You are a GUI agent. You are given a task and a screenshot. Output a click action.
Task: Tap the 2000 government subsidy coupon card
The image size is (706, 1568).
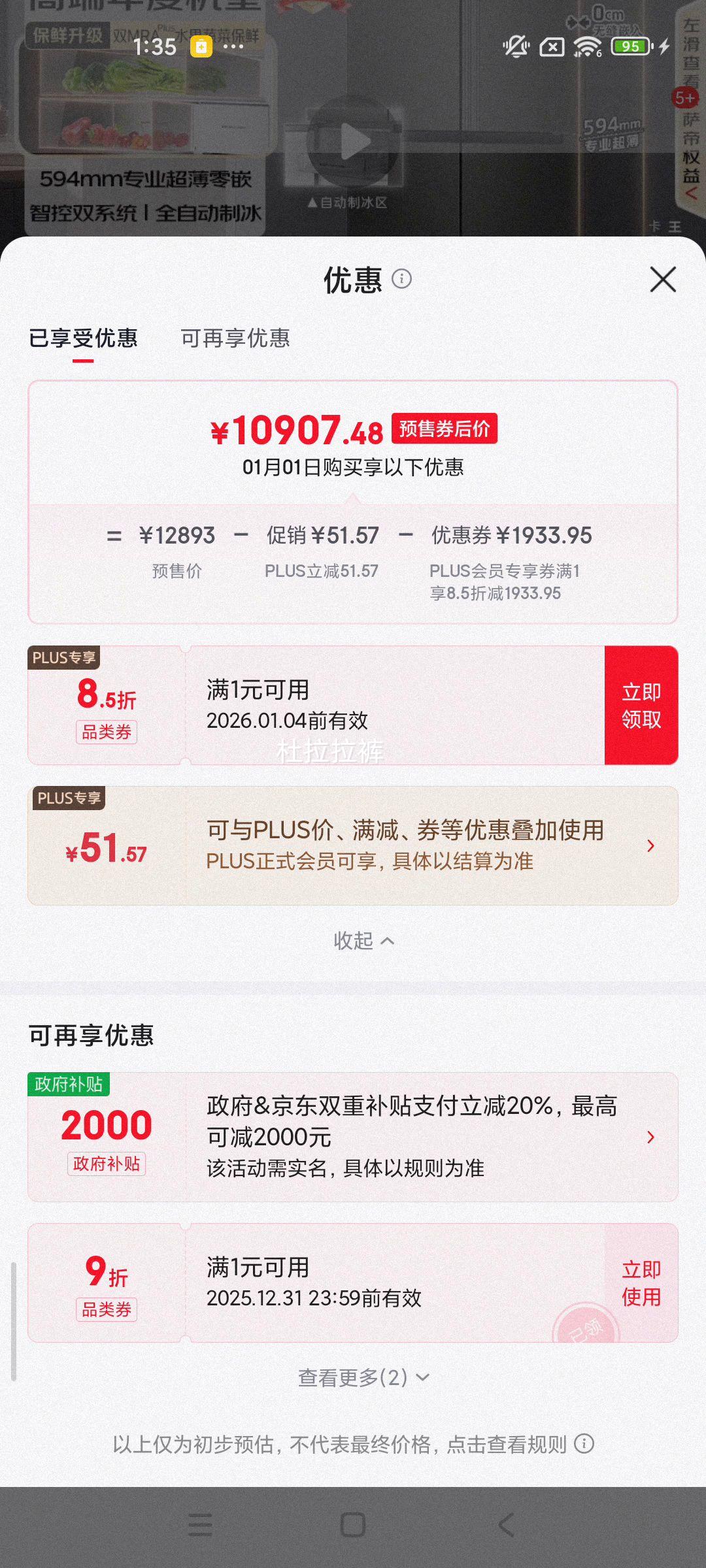click(353, 1137)
